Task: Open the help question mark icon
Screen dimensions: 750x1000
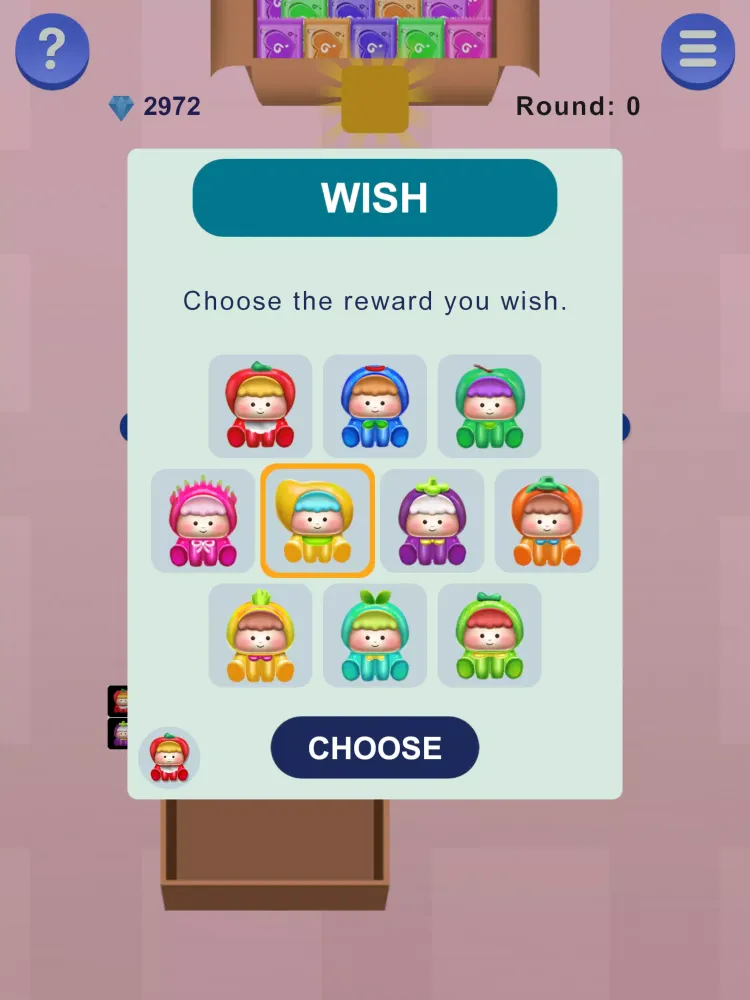Action: coord(51,50)
